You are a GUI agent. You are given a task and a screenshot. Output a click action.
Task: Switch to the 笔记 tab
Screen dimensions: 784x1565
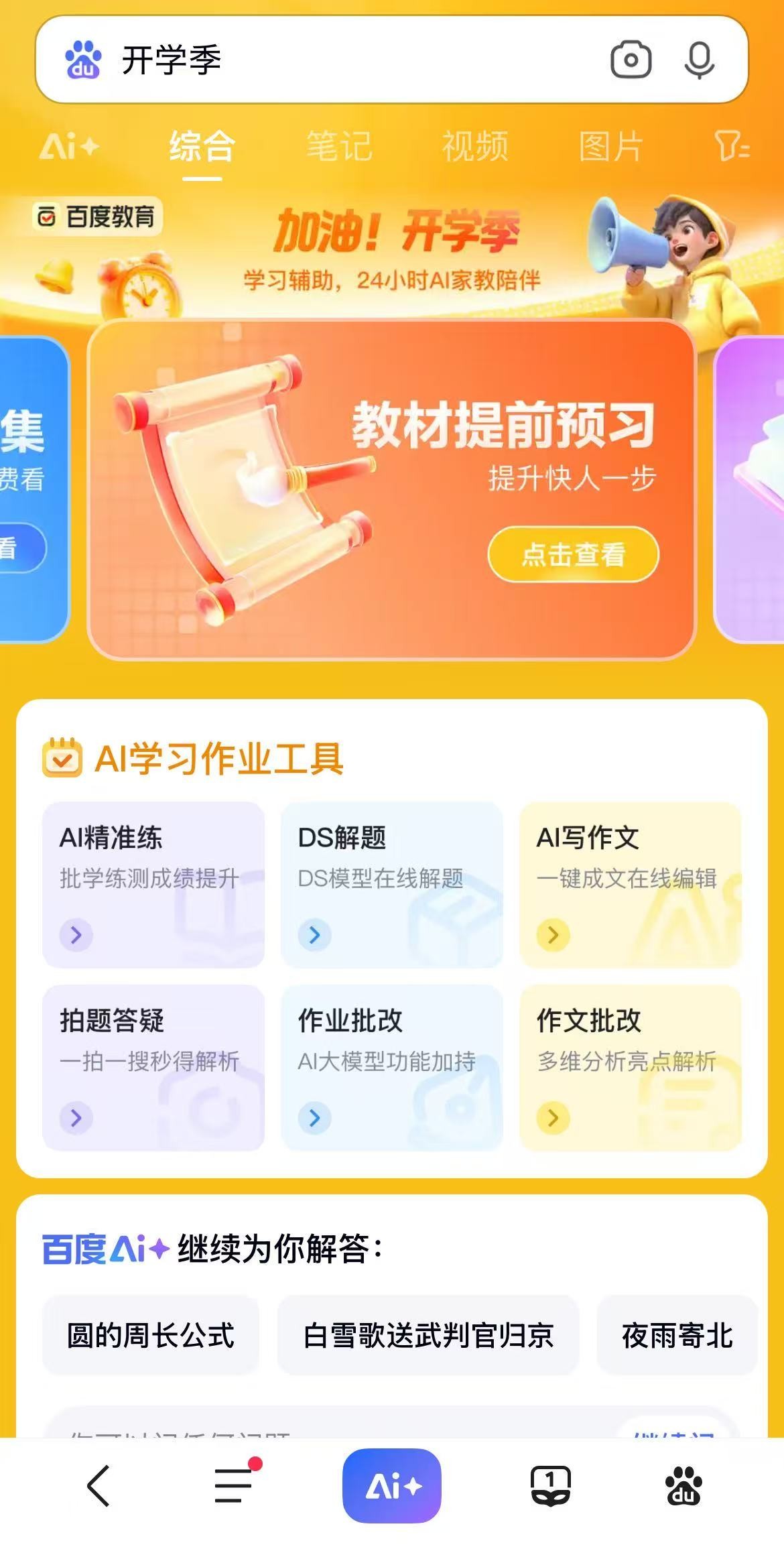click(339, 146)
